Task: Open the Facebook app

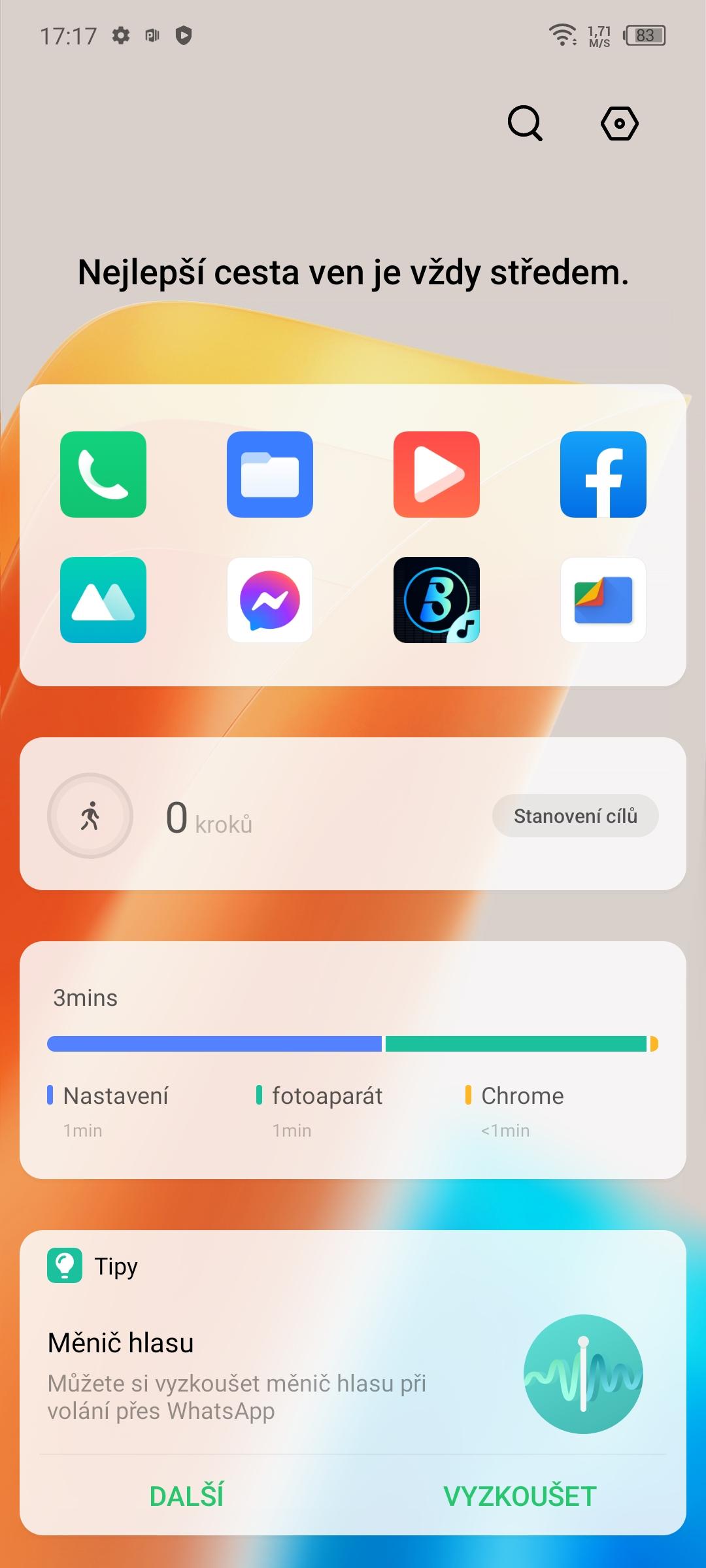Action: (x=603, y=475)
